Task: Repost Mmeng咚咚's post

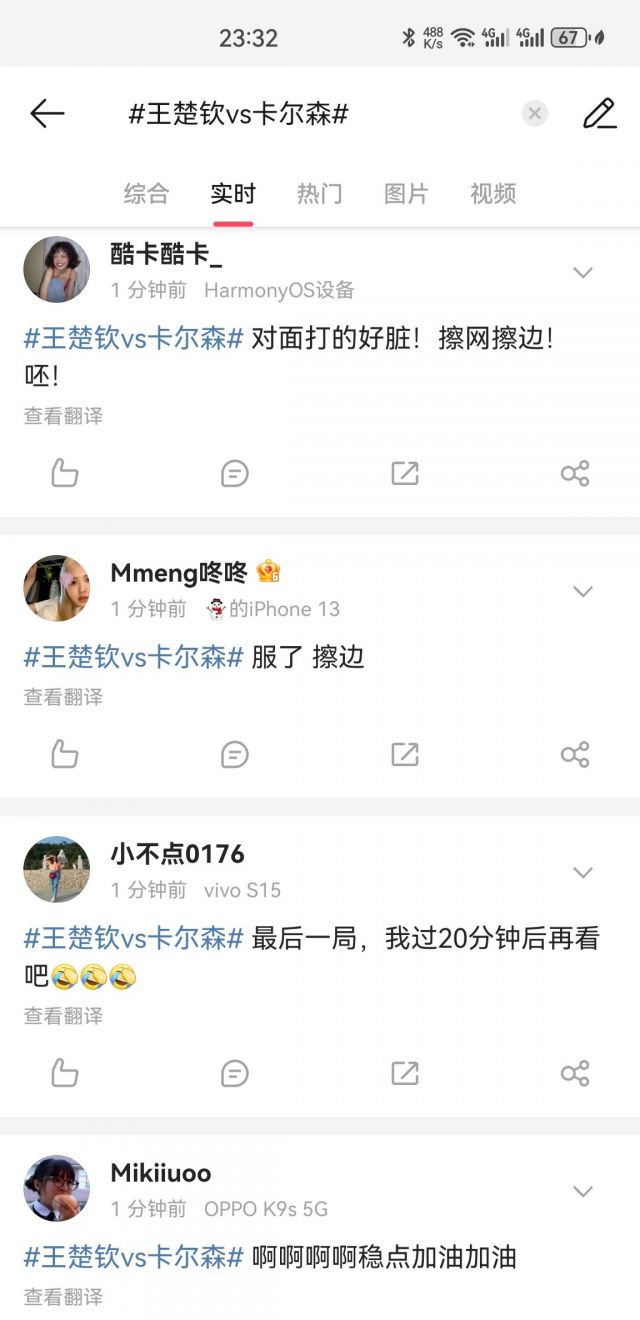Action: tap(405, 754)
